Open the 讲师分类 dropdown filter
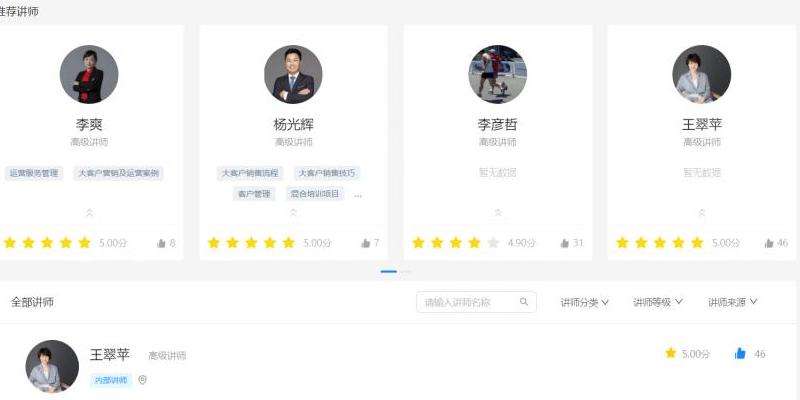 (584, 302)
